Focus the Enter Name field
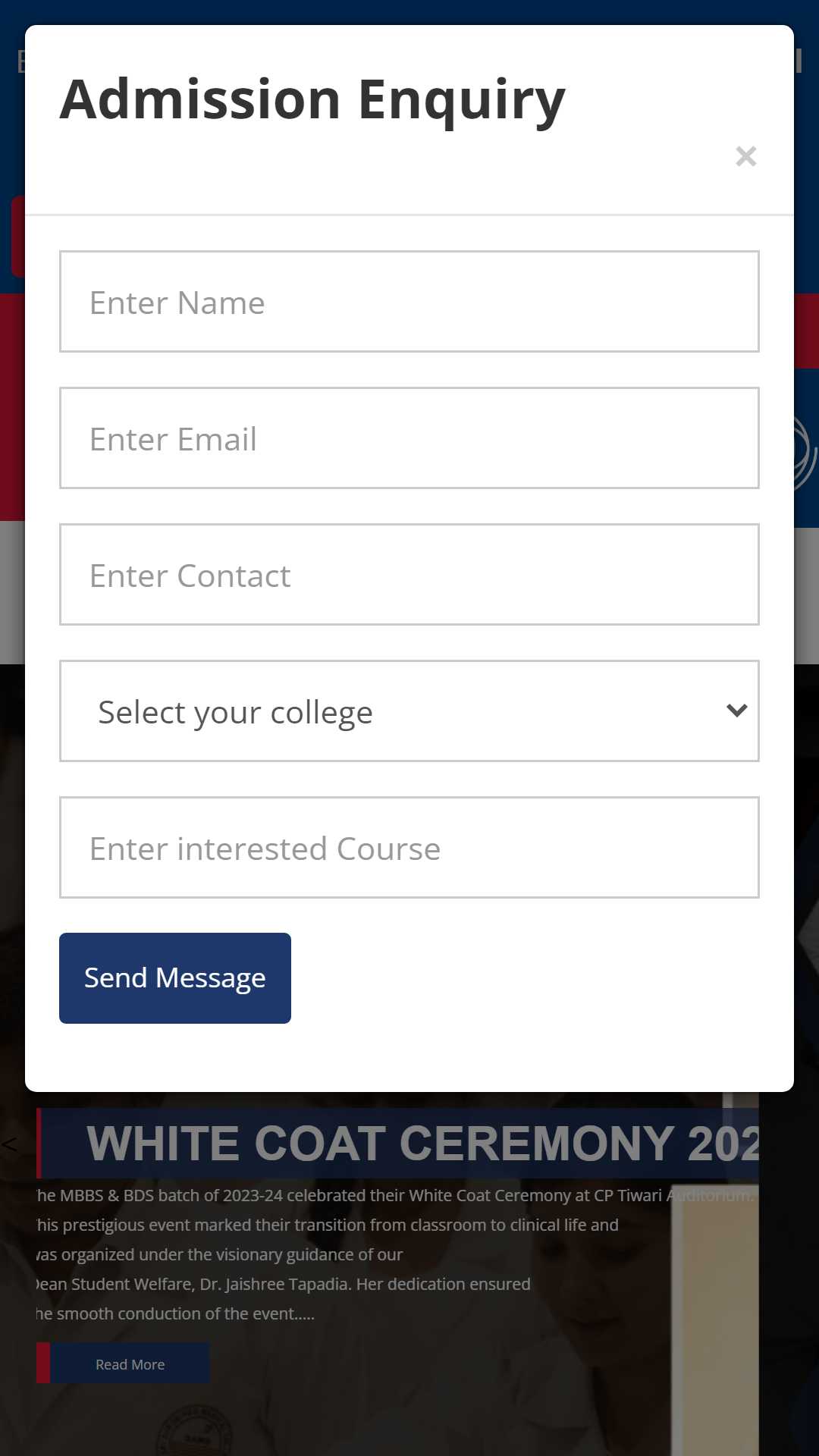This screenshot has width=819, height=1456. pyautogui.click(x=409, y=301)
